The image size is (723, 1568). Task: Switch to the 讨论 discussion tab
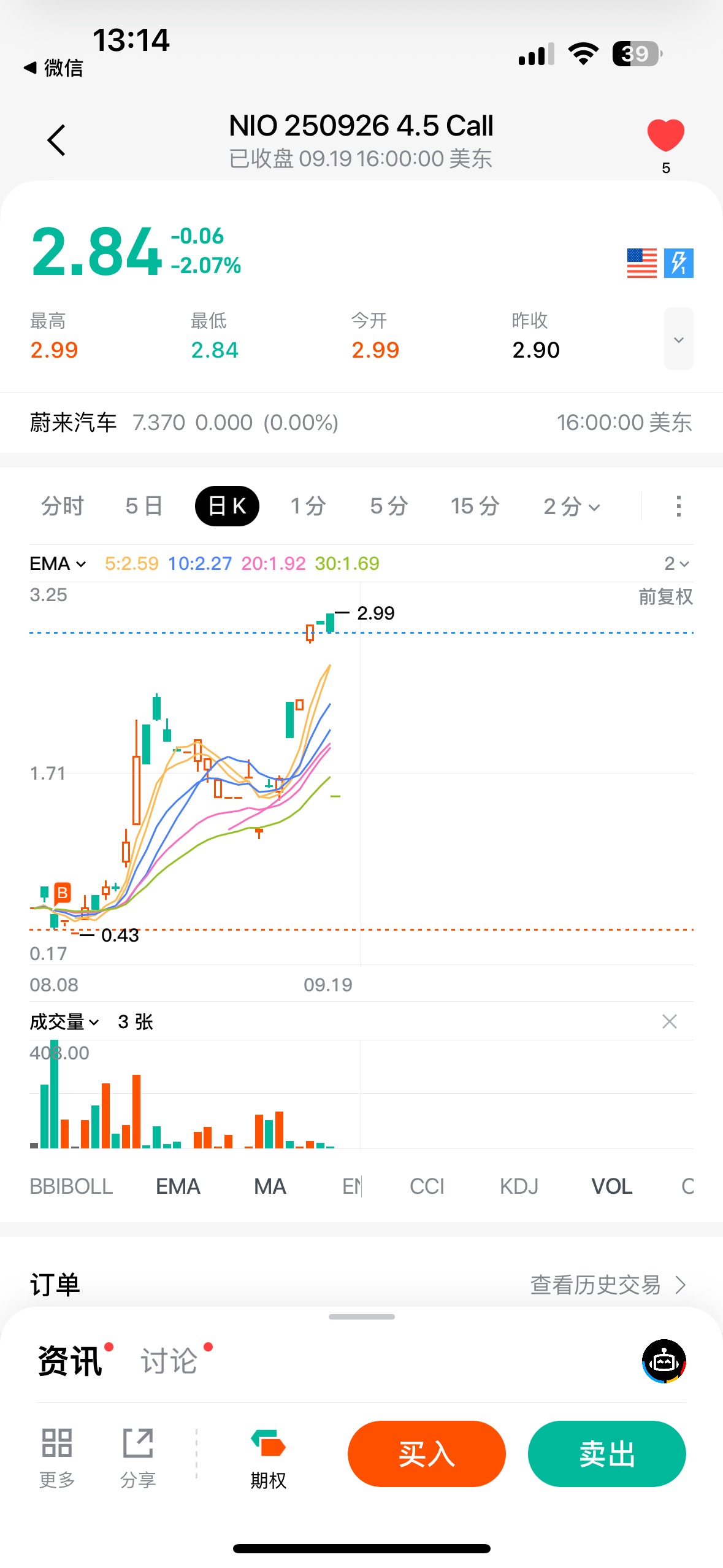point(169,1361)
